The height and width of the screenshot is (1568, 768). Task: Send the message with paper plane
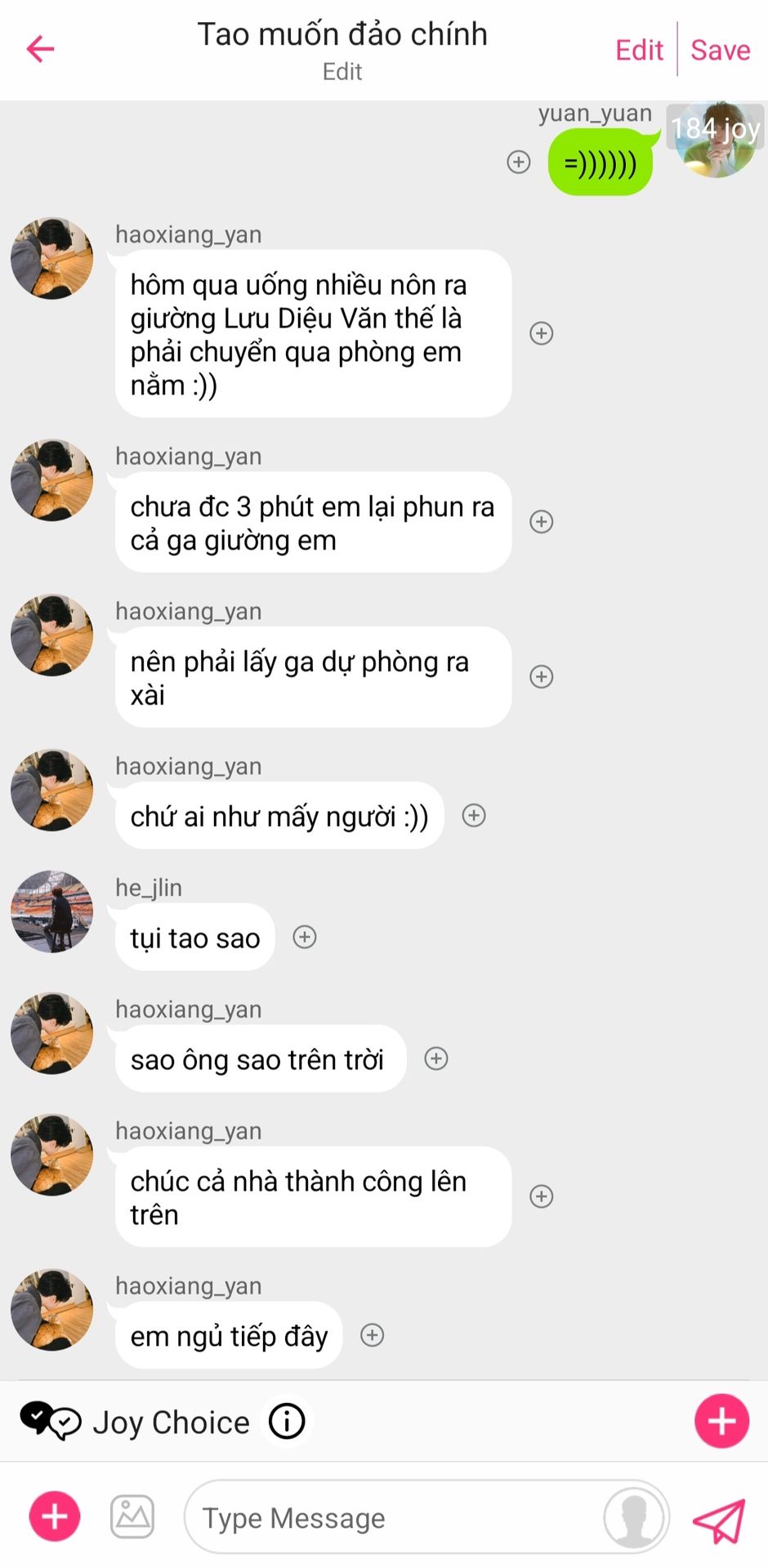720,1520
